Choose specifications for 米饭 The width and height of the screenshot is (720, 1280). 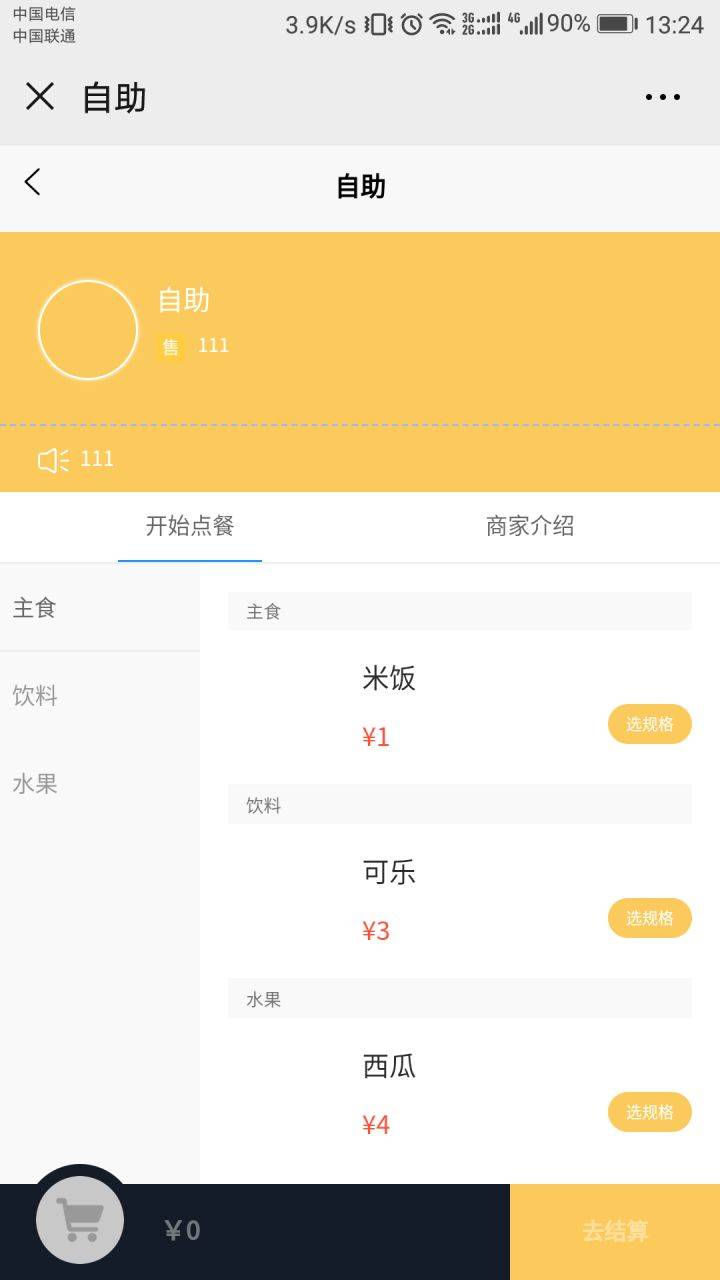click(649, 724)
